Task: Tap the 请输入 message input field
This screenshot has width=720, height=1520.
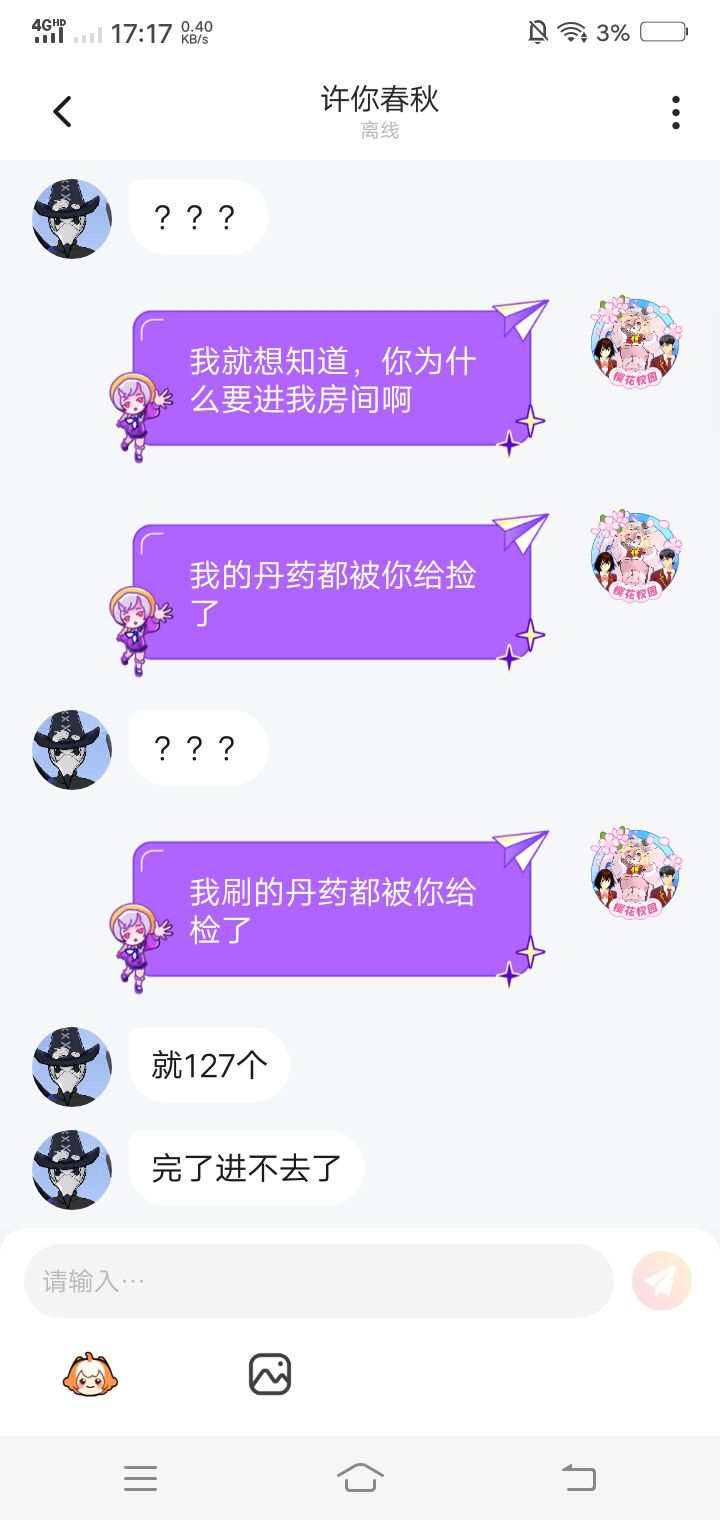Action: [x=318, y=1280]
